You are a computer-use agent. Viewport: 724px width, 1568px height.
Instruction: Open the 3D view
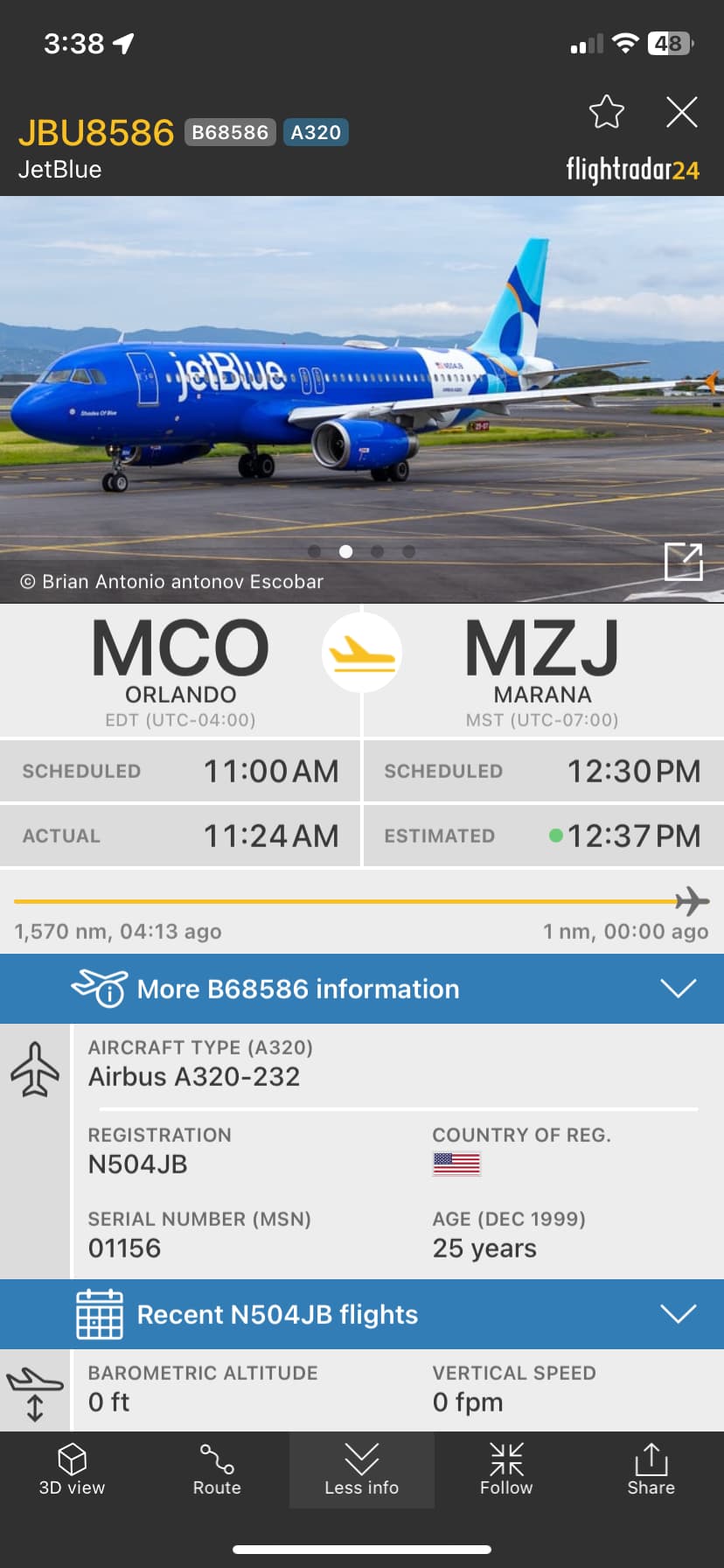[x=72, y=1470]
